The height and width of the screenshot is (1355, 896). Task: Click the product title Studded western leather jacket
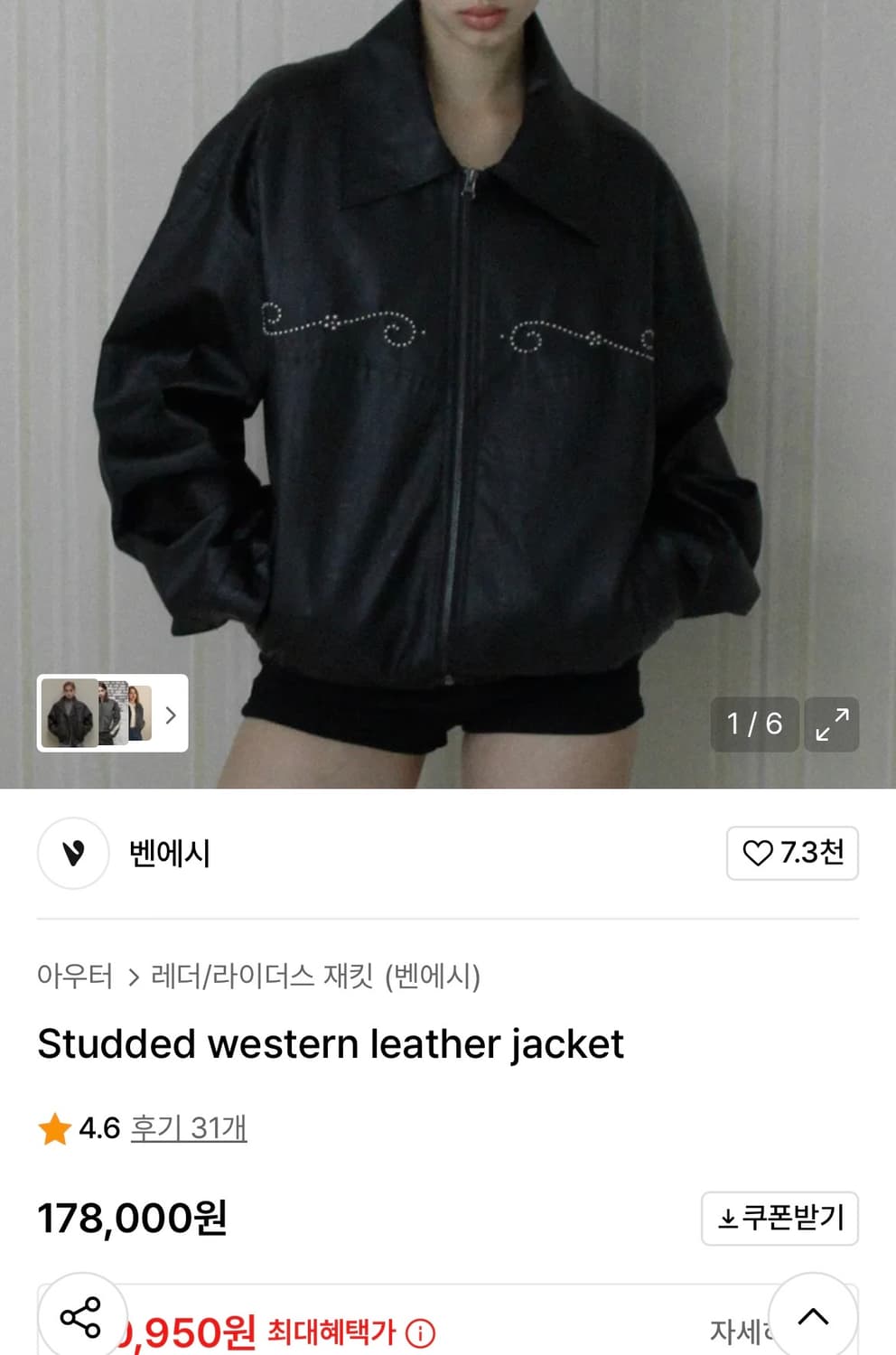[x=331, y=1045]
